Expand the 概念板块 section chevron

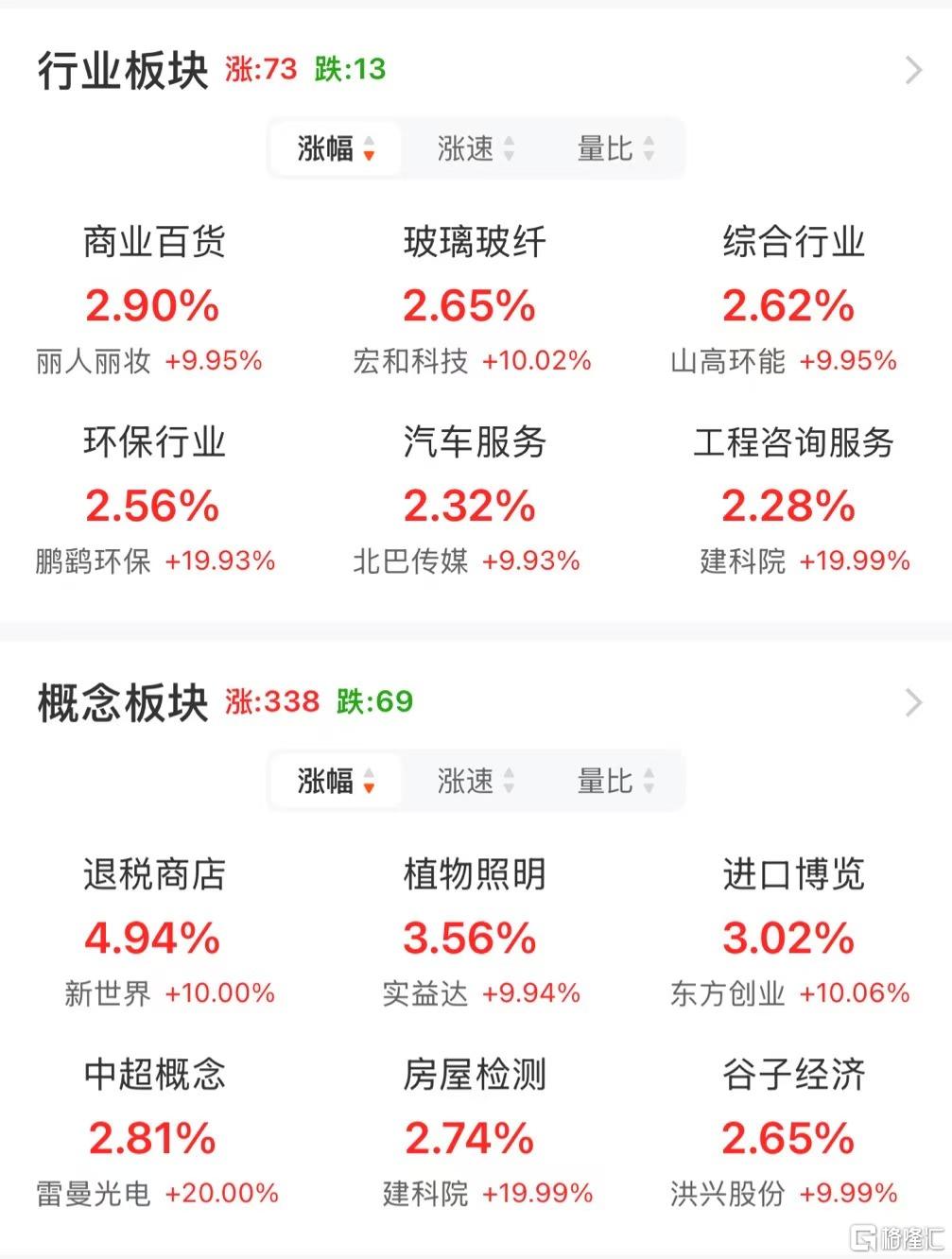click(912, 702)
